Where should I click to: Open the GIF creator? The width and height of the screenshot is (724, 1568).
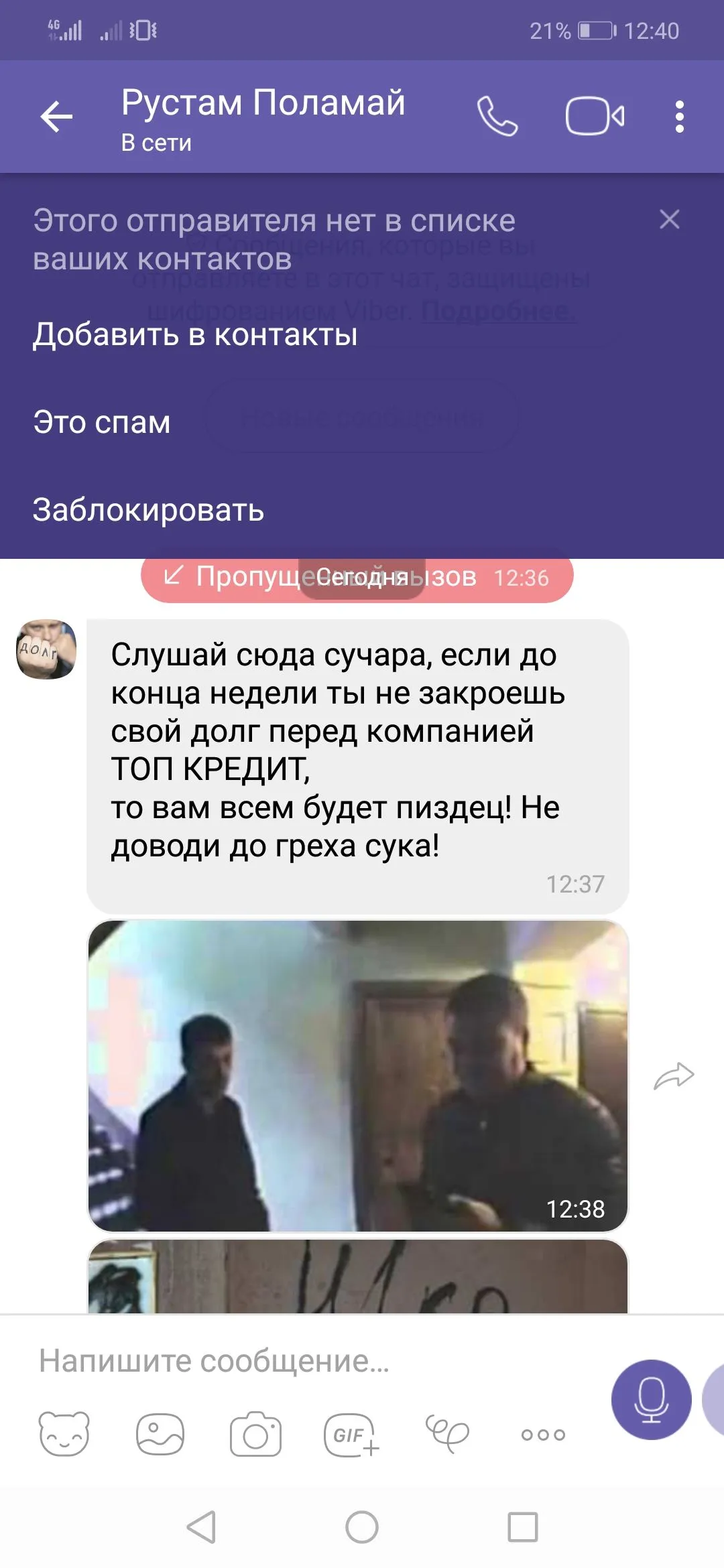click(x=351, y=1434)
